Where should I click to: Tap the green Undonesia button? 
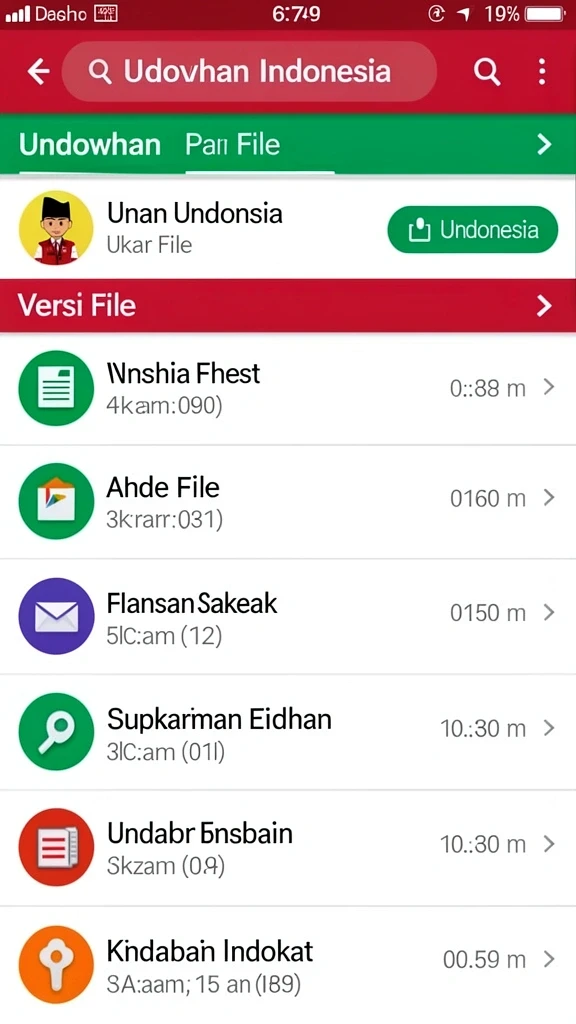(x=472, y=230)
